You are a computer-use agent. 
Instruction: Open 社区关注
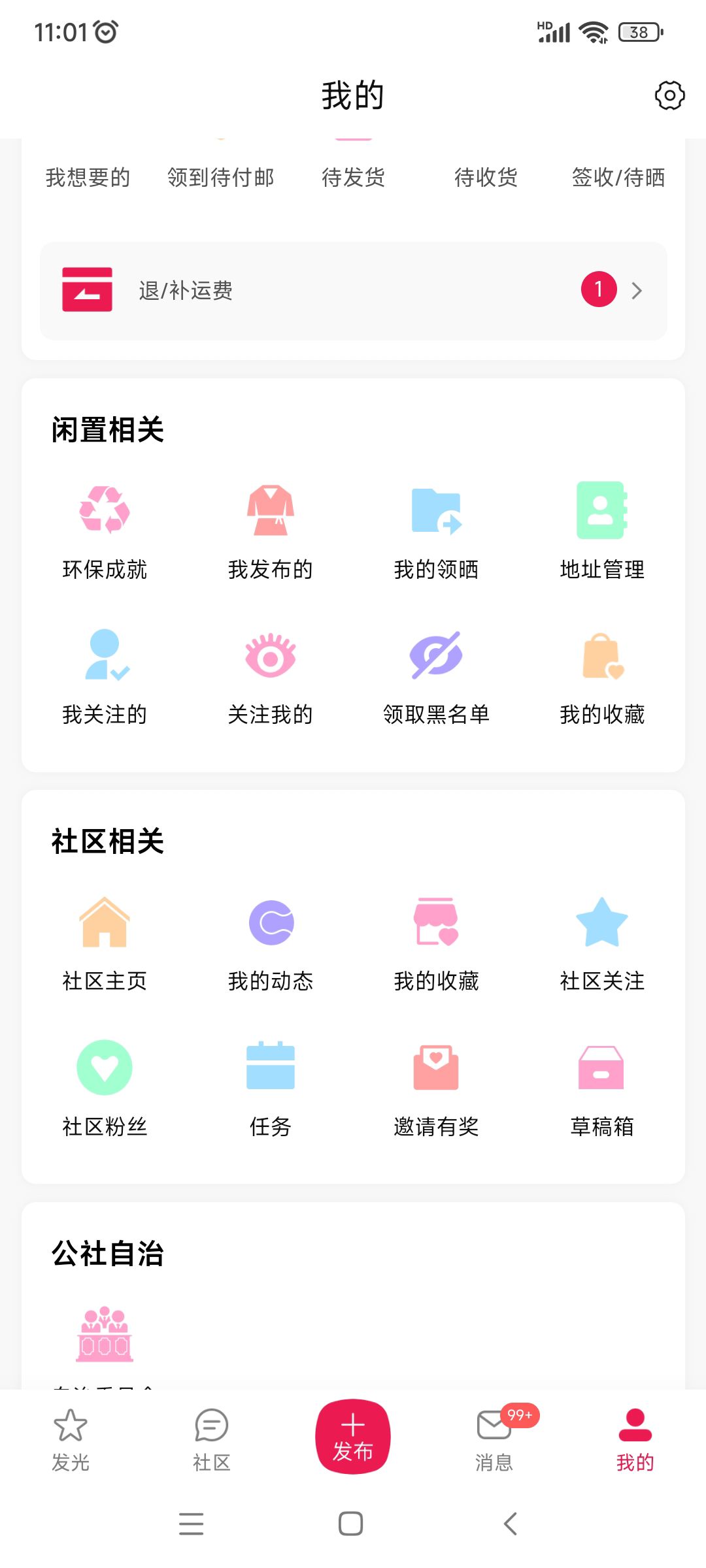[x=602, y=944]
